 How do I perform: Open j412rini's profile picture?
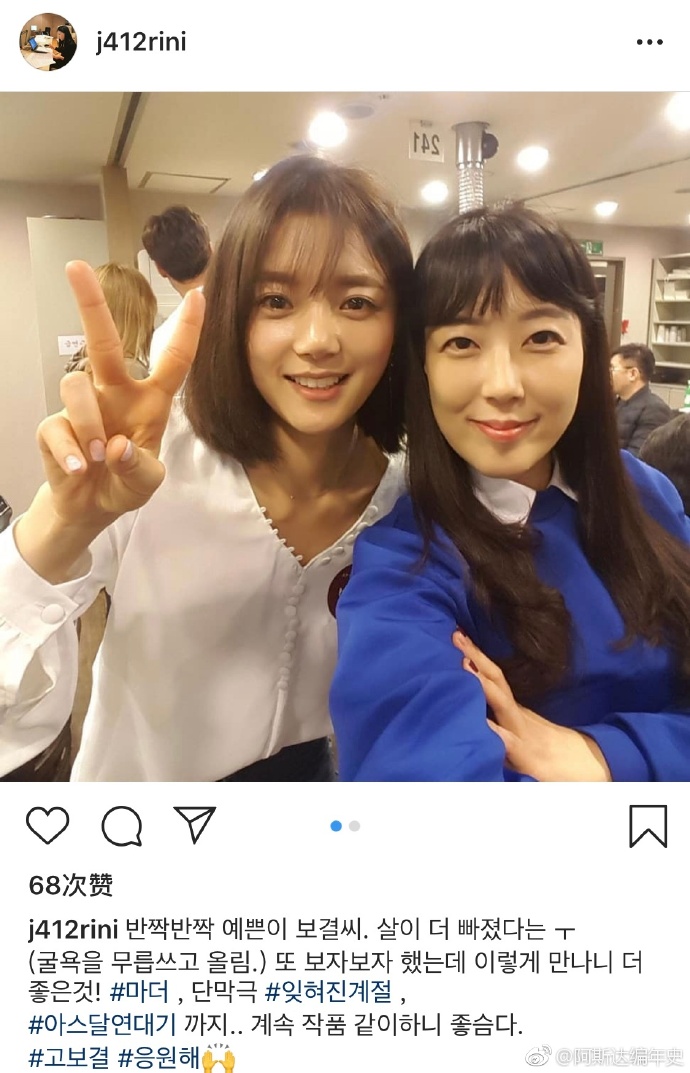(x=48, y=42)
